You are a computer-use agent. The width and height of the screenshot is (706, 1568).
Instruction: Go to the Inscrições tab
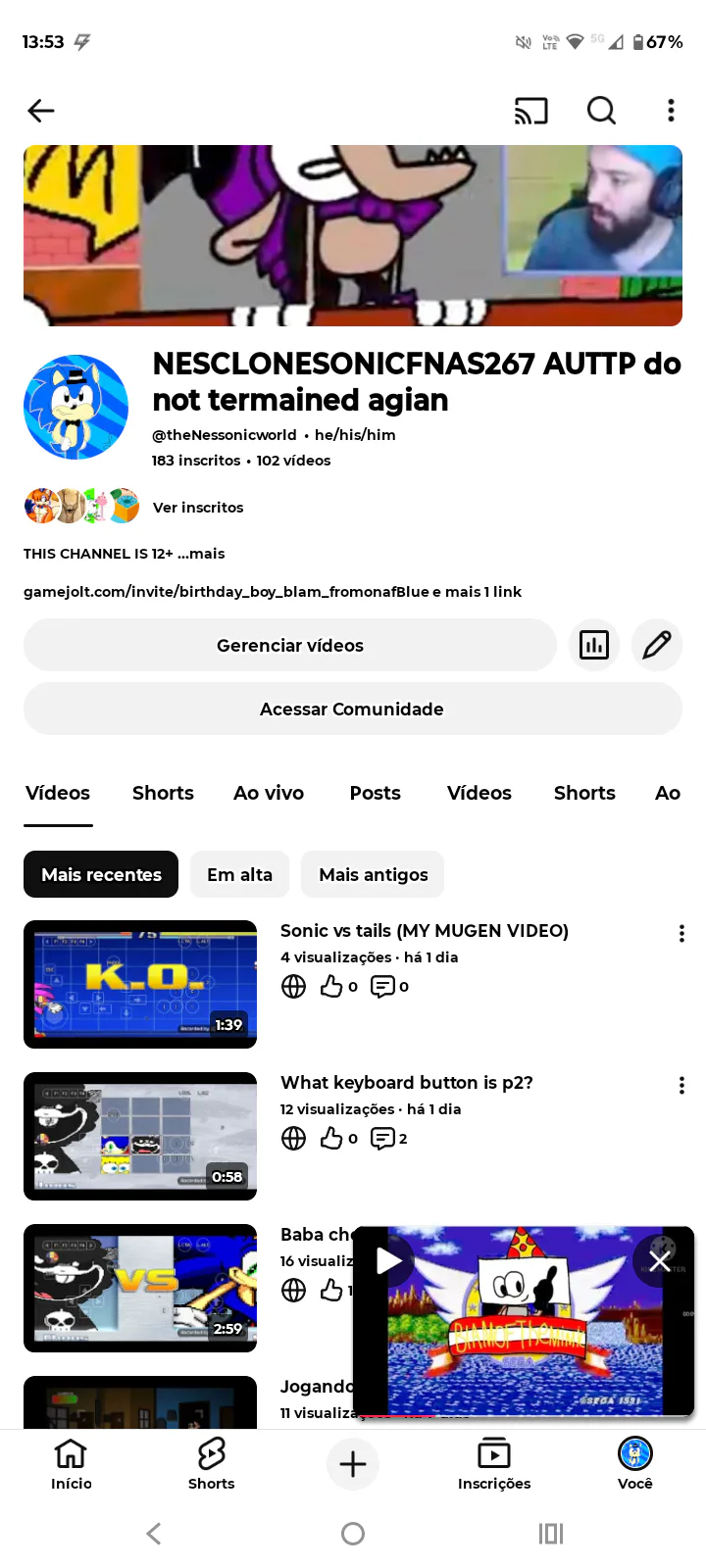pyautogui.click(x=494, y=1464)
